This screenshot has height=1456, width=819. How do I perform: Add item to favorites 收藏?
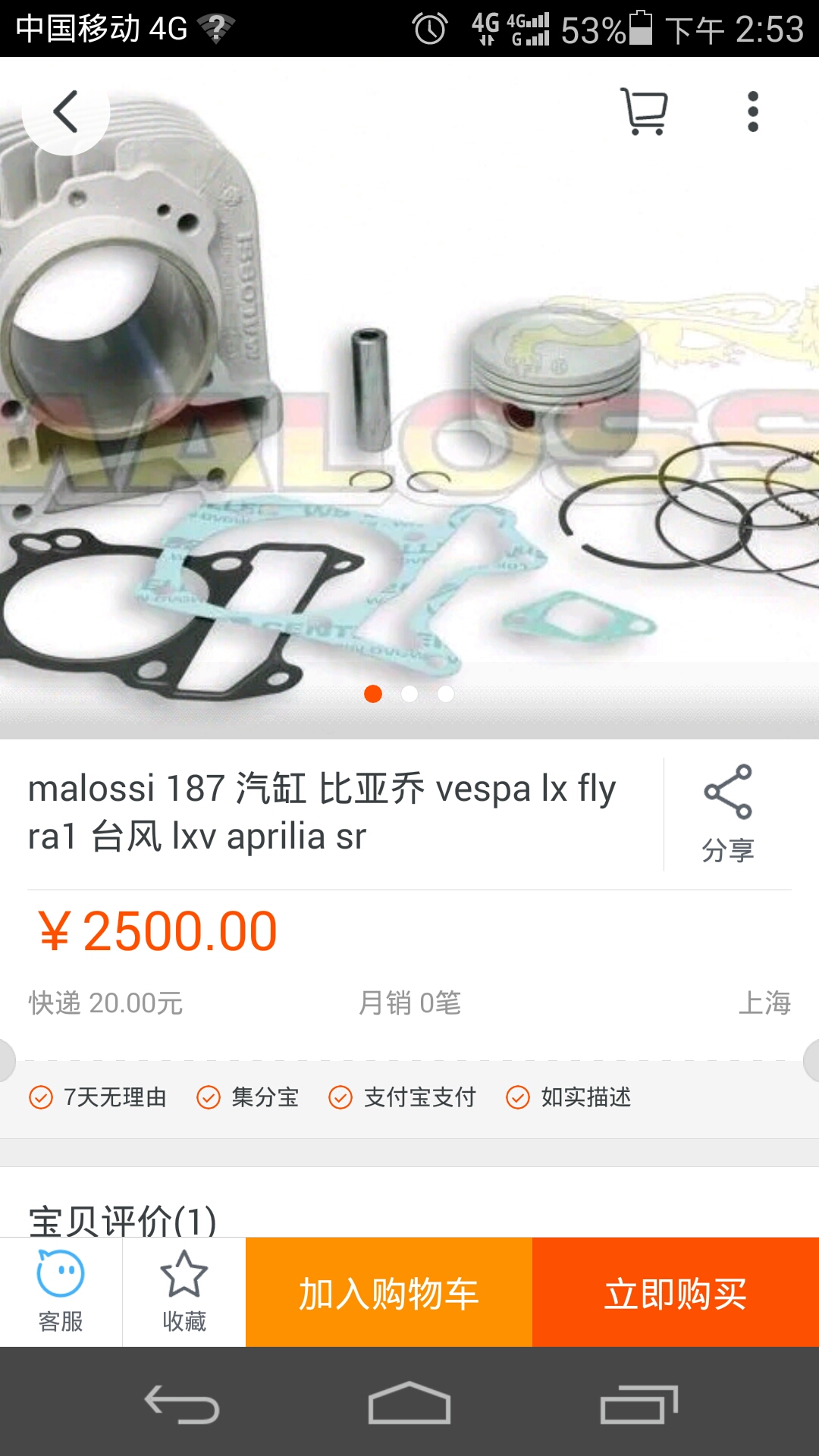[184, 1292]
